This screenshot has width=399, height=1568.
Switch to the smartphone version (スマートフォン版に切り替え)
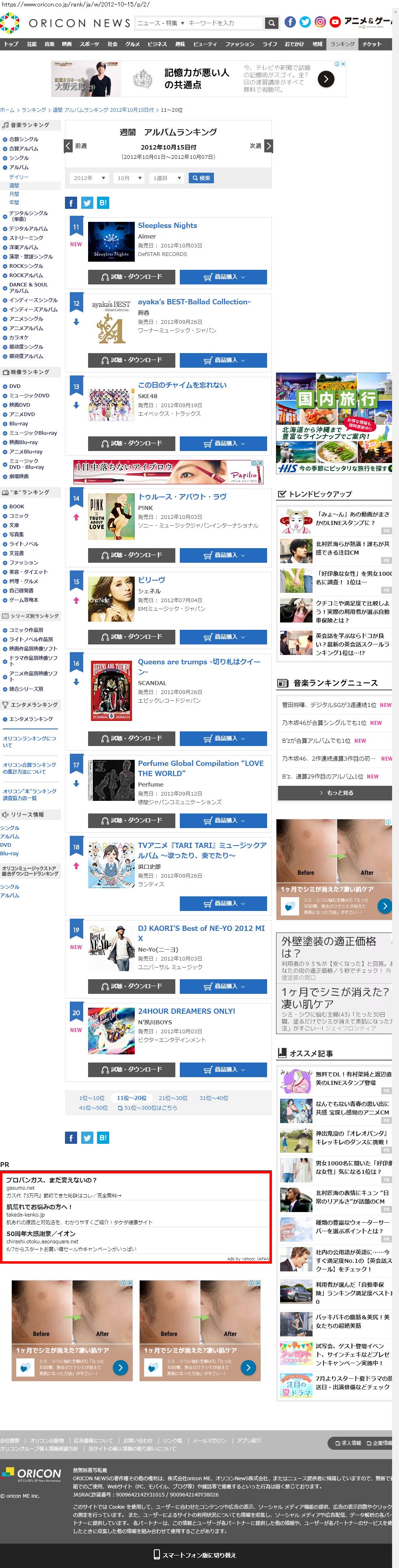195,1555
